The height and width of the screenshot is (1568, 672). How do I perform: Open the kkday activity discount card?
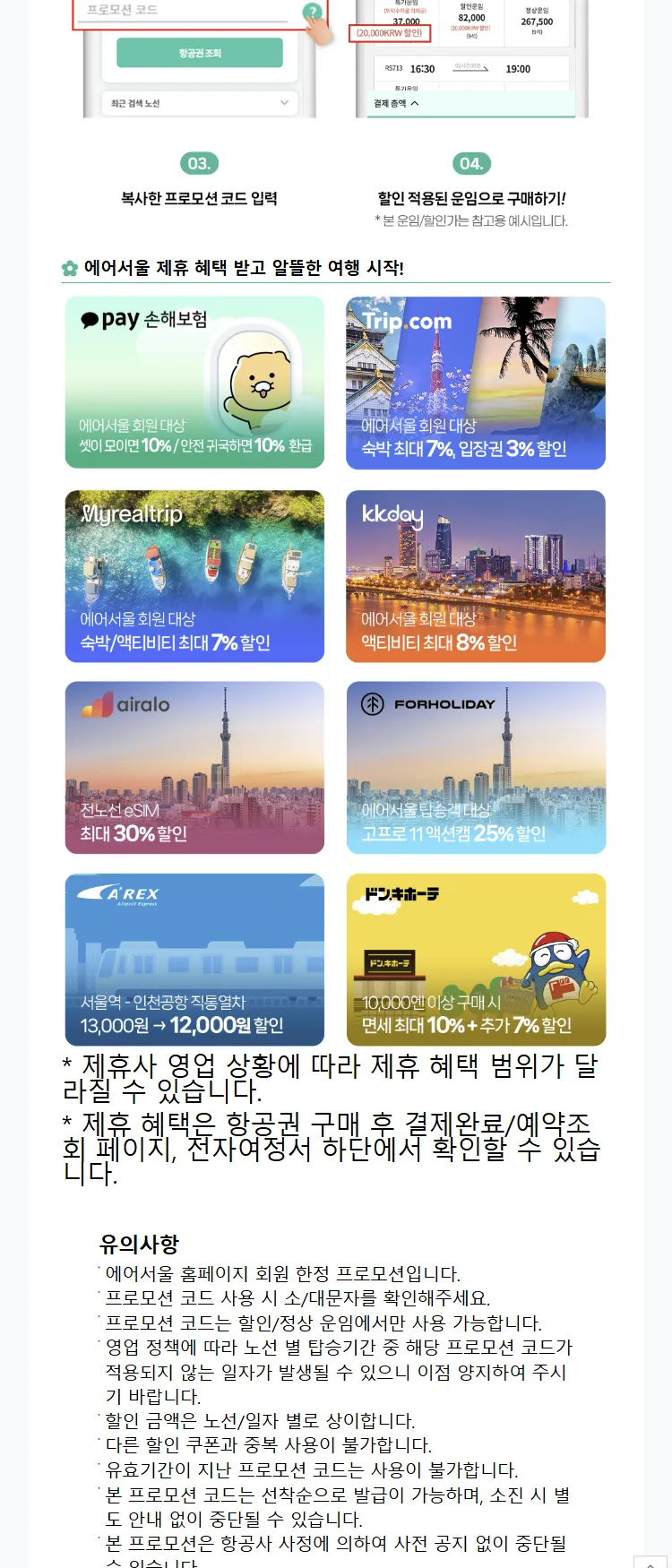click(x=476, y=576)
